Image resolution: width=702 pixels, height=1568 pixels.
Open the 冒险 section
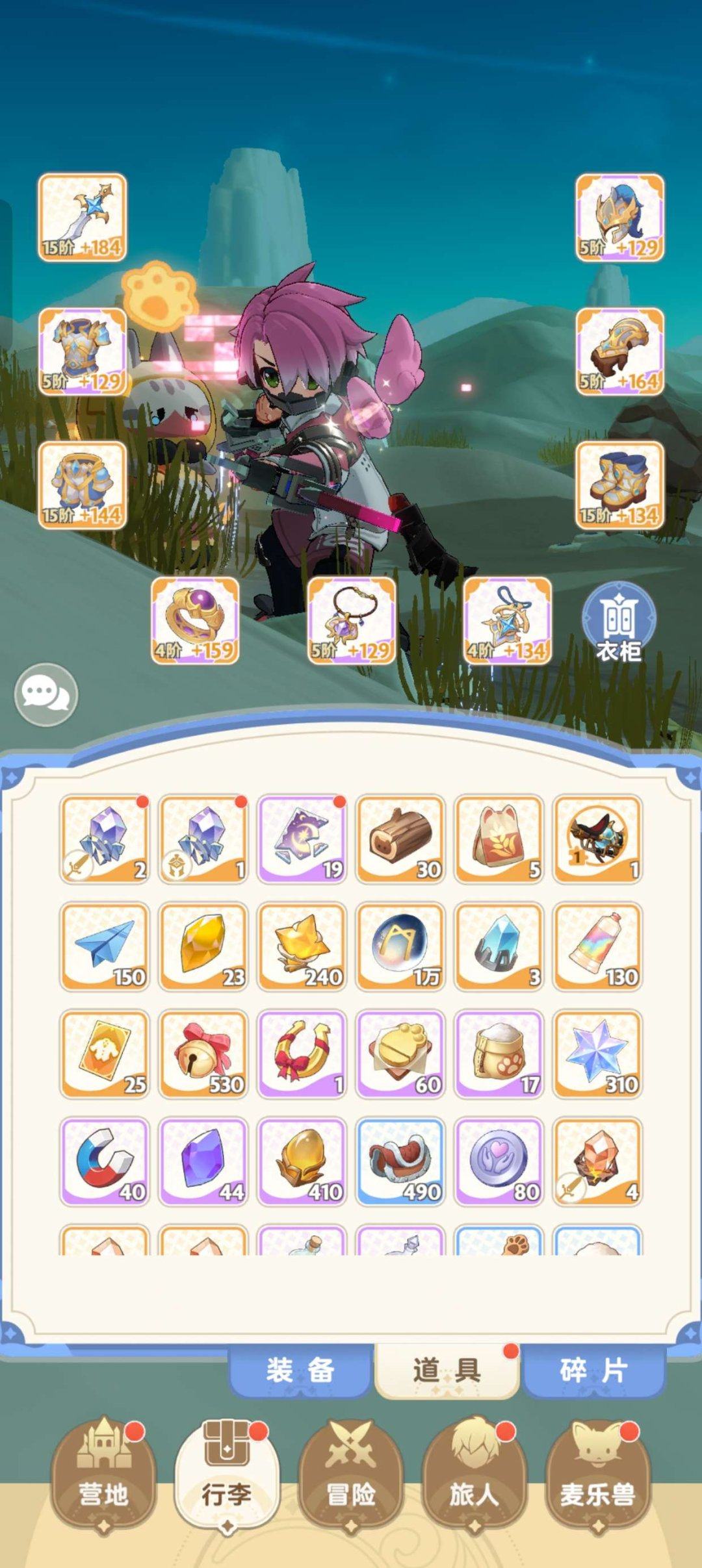pos(351,1474)
